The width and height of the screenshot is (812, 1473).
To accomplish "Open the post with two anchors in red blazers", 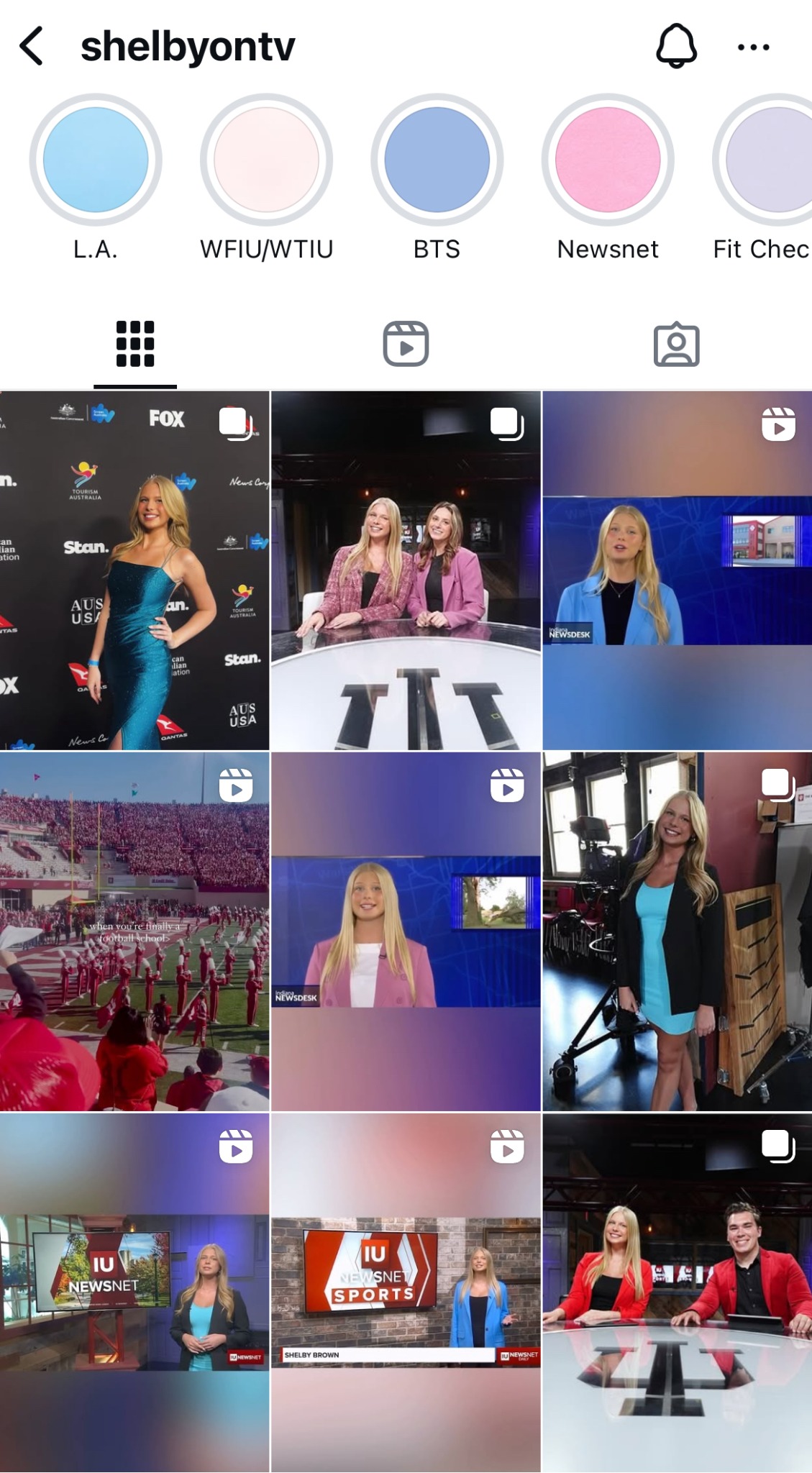I will 677,1292.
